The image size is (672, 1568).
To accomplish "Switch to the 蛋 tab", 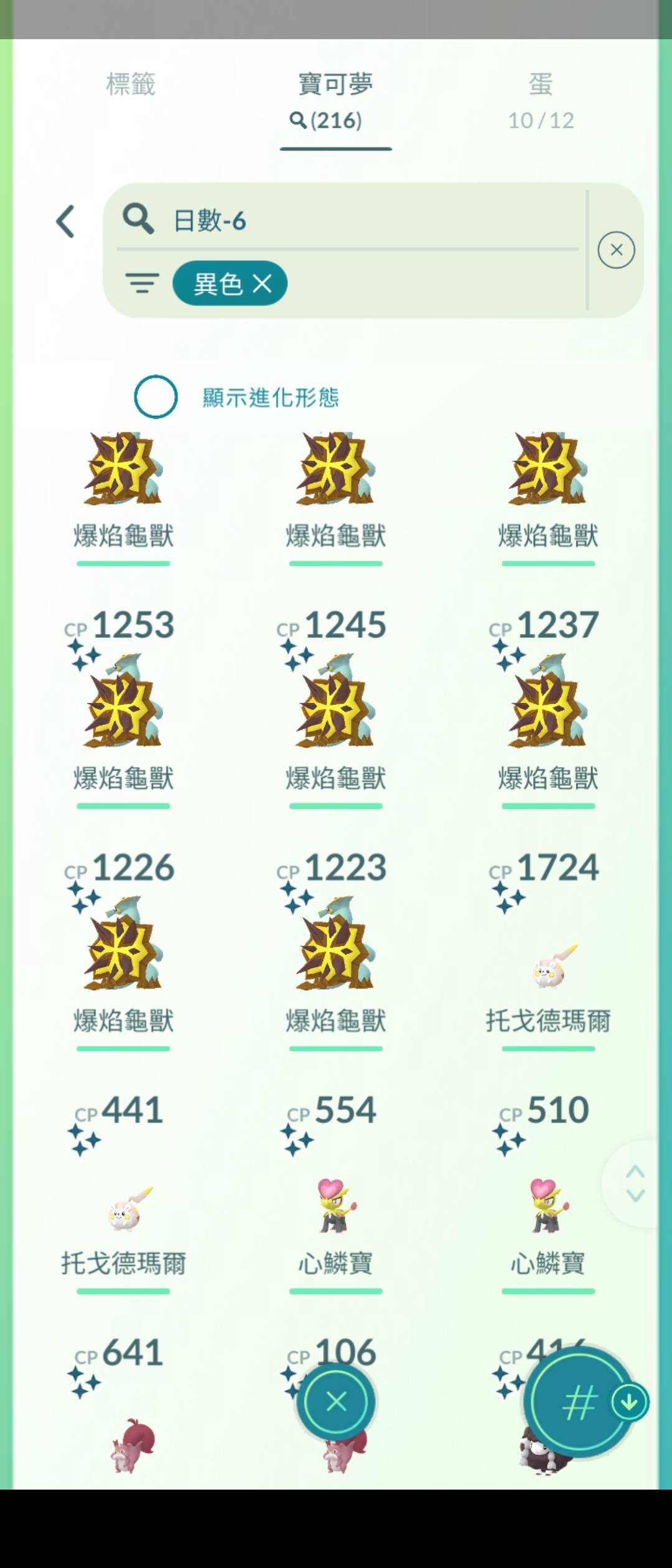I will tap(540, 100).
